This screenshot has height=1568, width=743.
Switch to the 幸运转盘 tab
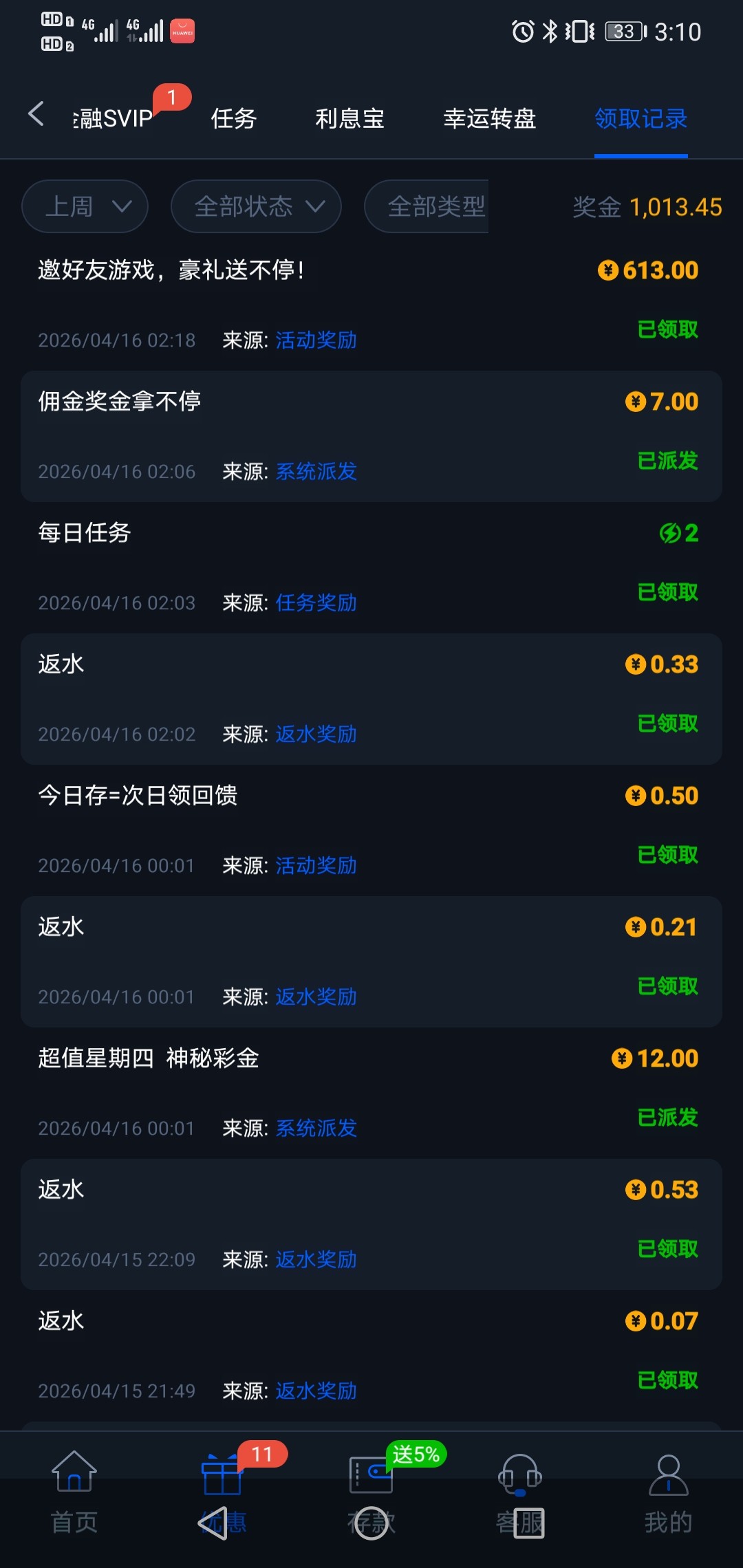[x=490, y=118]
